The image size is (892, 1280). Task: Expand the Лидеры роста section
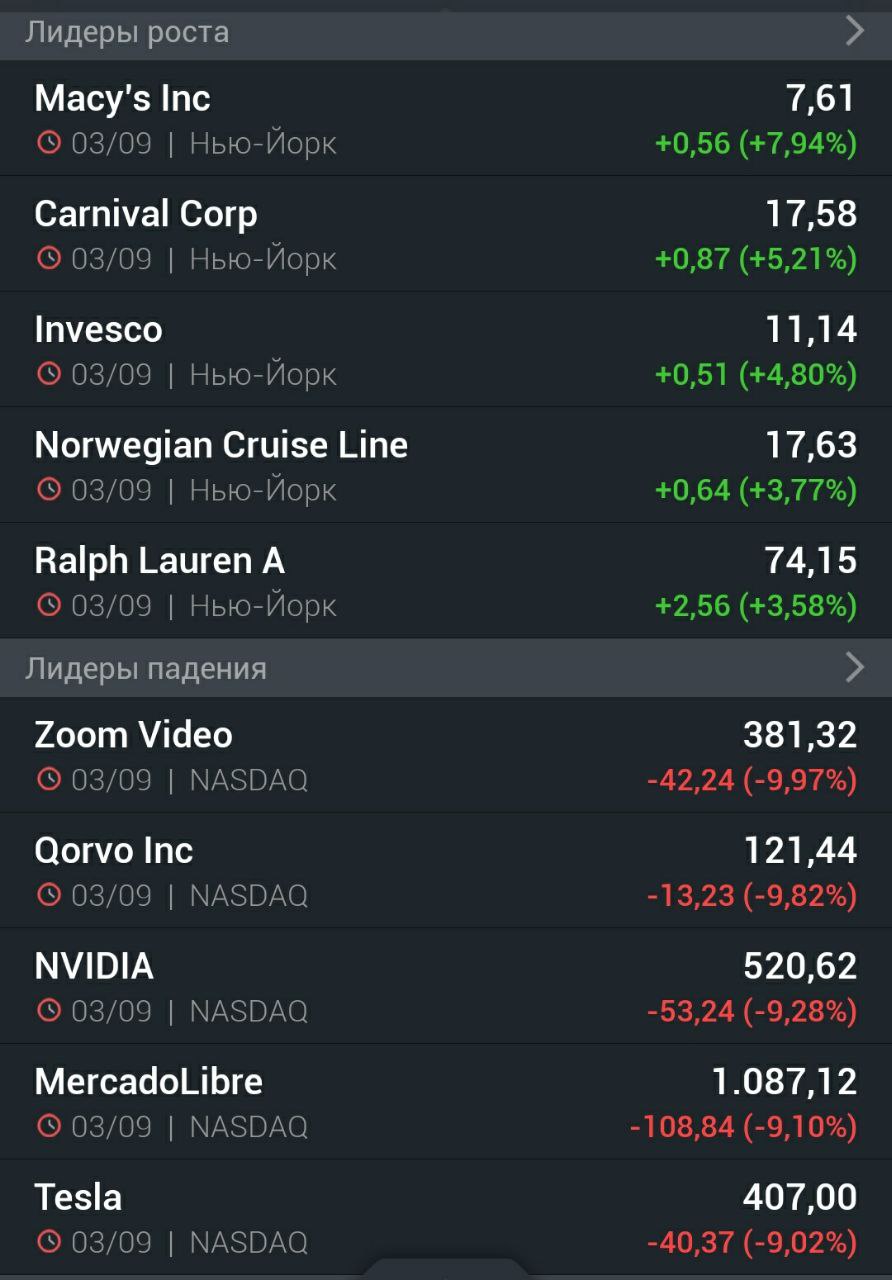(x=854, y=31)
